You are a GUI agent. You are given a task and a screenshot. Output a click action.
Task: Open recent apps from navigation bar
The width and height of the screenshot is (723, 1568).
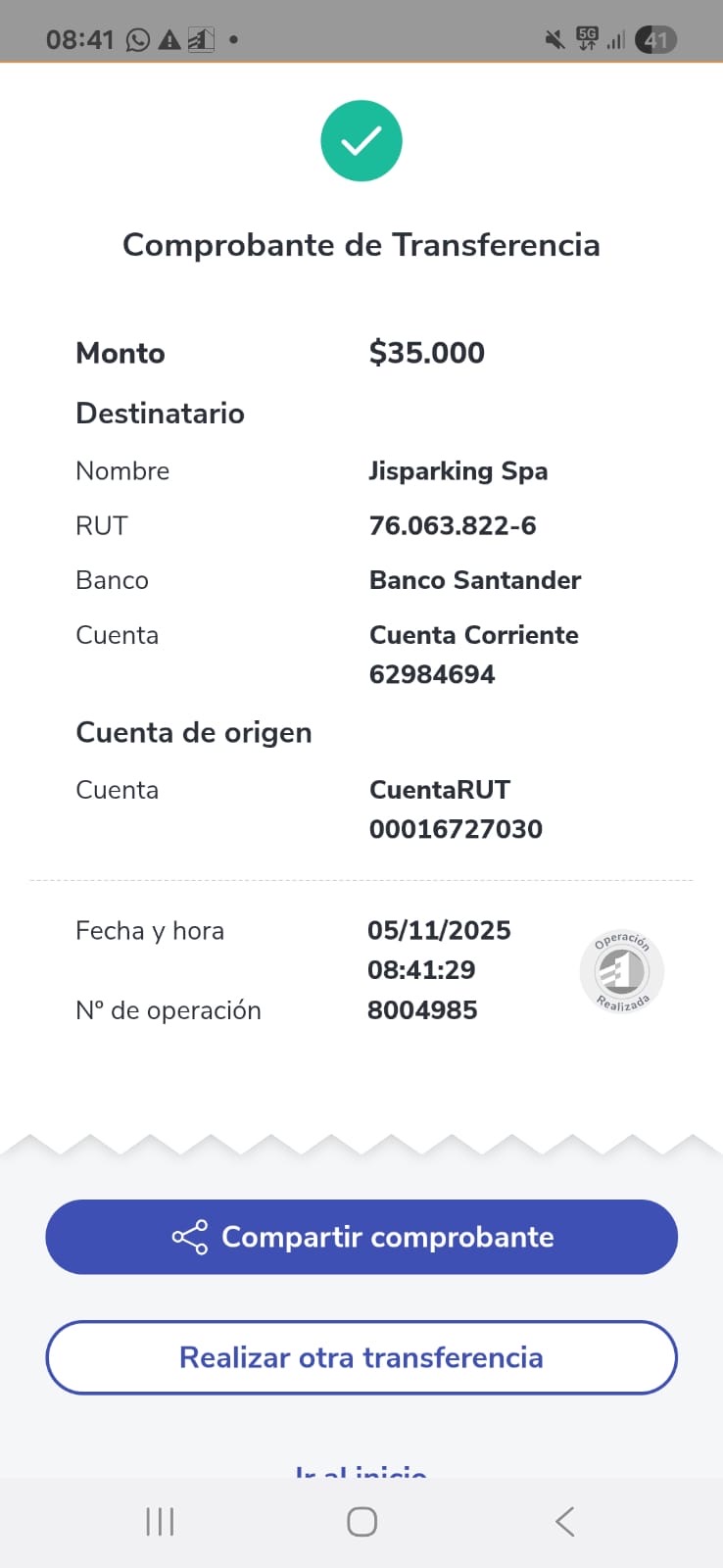coord(160,1521)
